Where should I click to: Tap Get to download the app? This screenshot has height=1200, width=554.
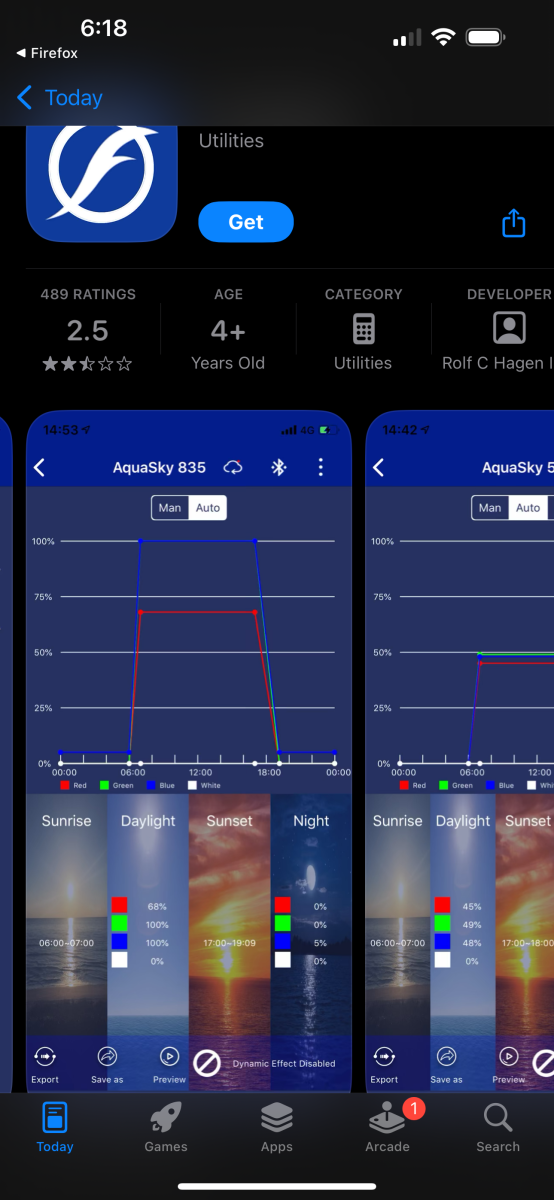click(x=246, y=222)
